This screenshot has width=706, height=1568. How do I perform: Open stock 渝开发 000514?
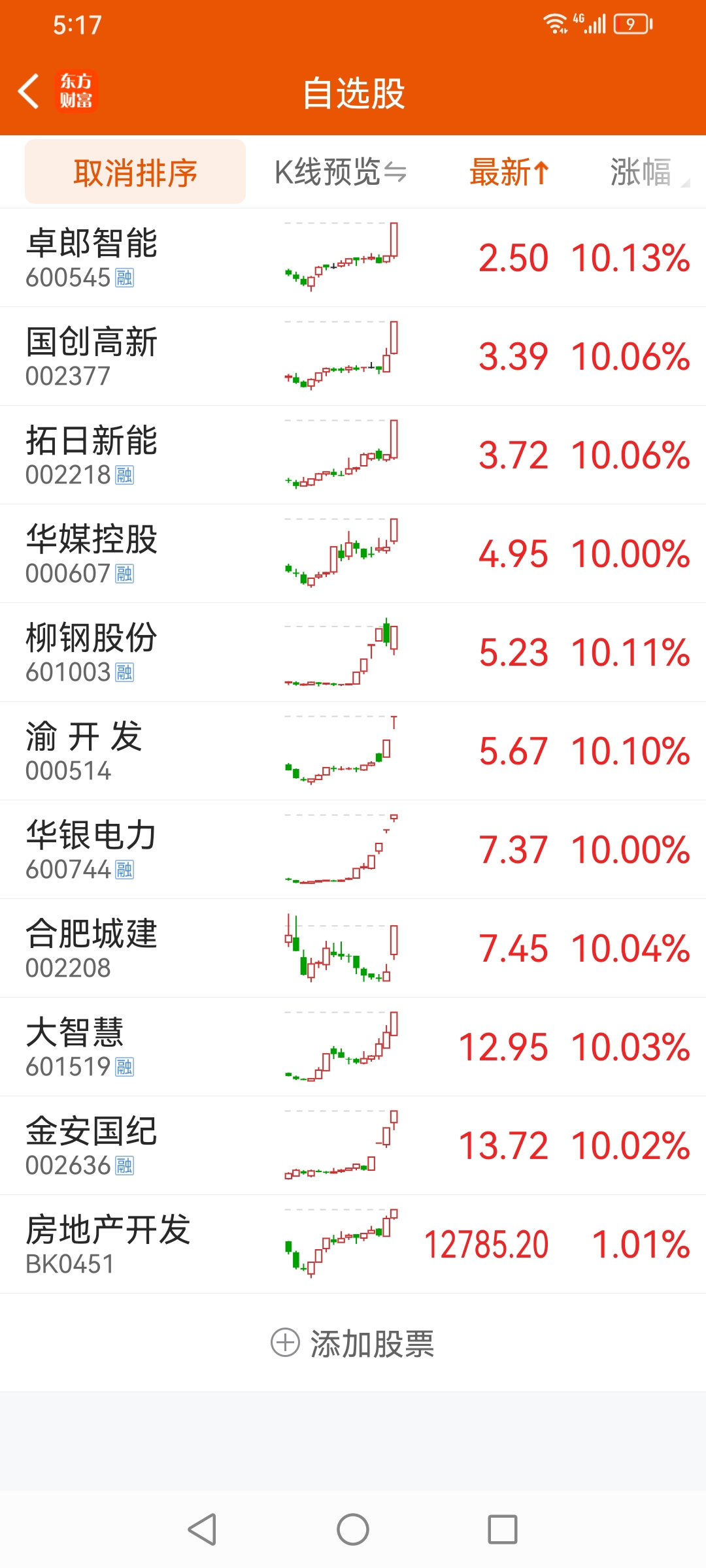(353, 751)
